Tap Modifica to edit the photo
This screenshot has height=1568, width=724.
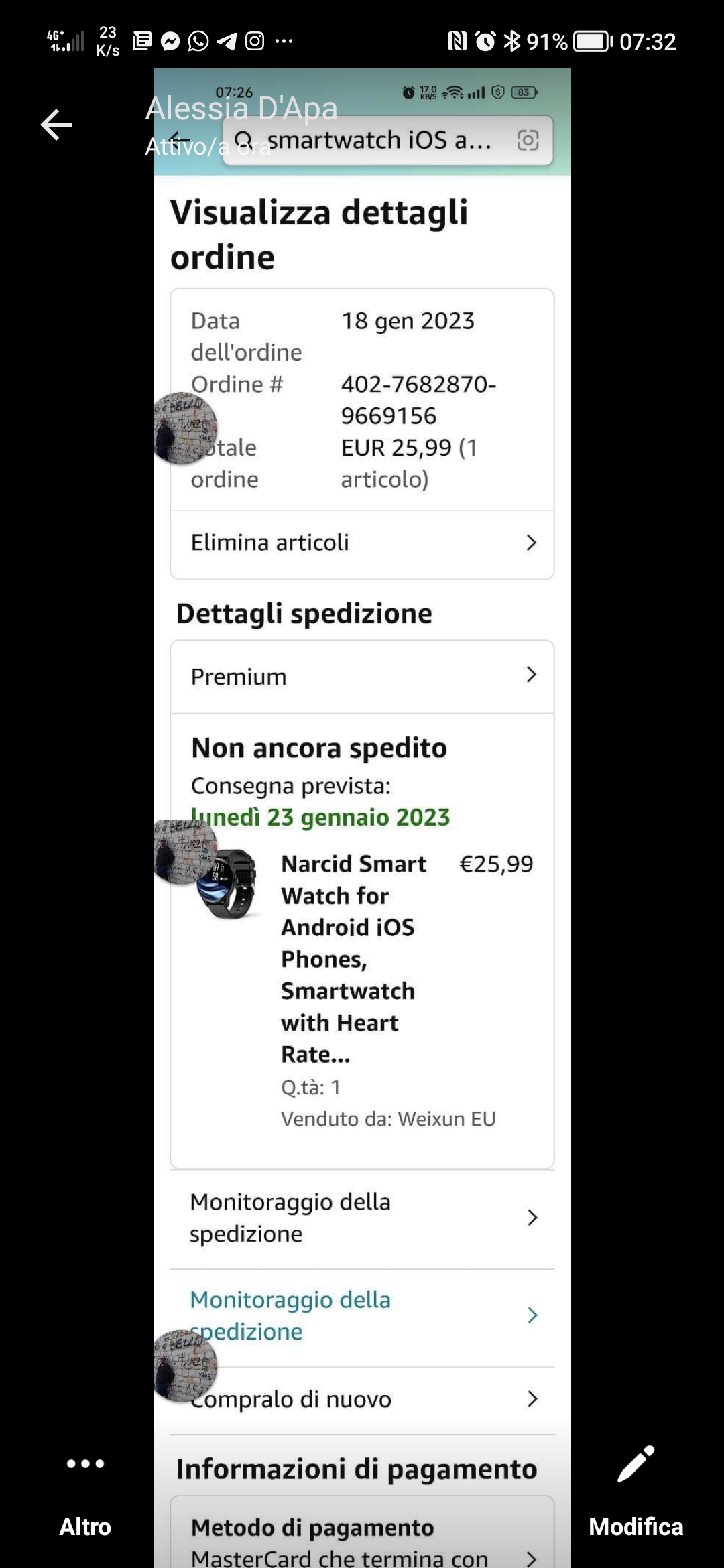tap(636, 1493)
